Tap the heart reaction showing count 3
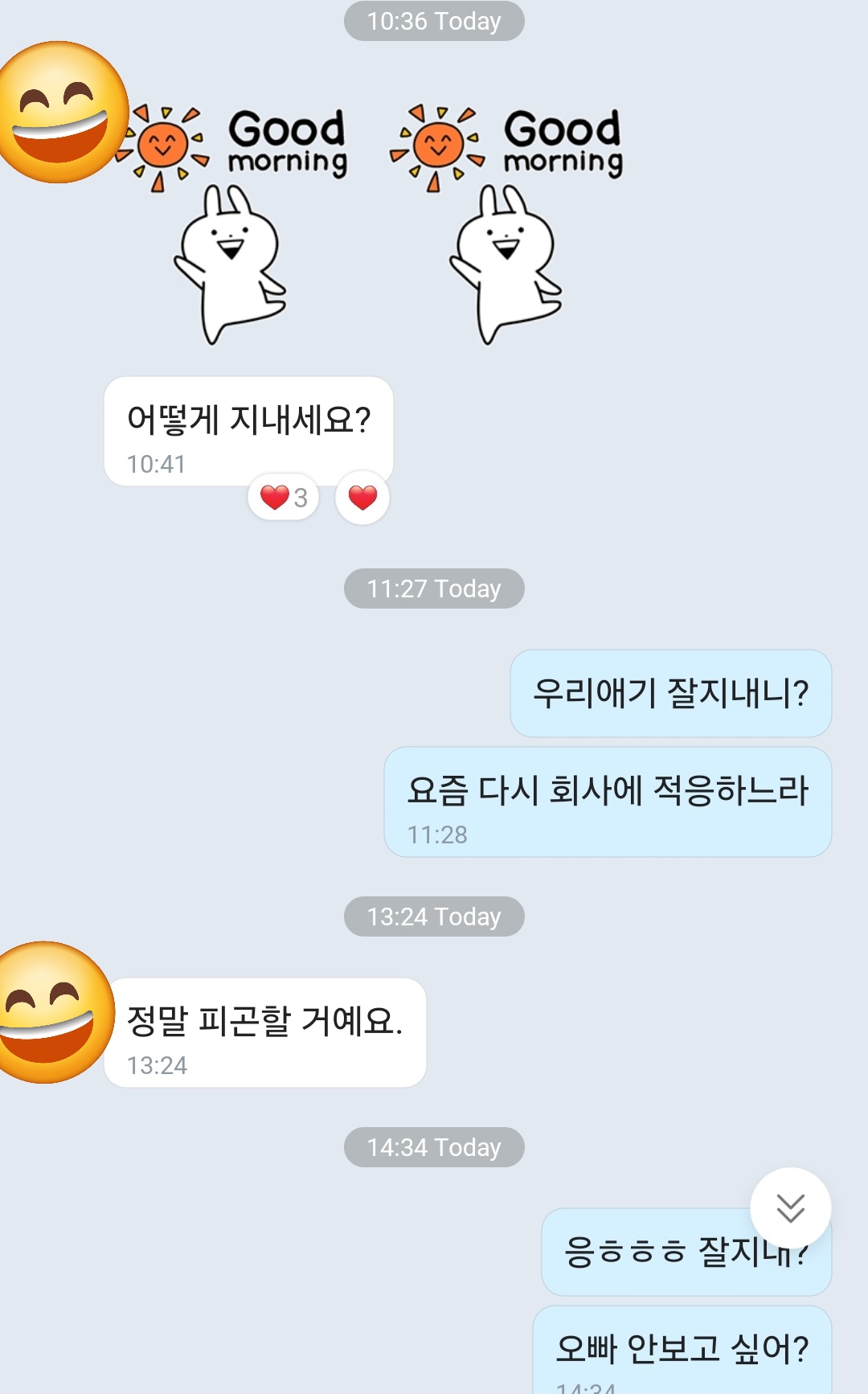This screenshot has height=1394, width=868. pyautogui.click(x=284, y=498)
